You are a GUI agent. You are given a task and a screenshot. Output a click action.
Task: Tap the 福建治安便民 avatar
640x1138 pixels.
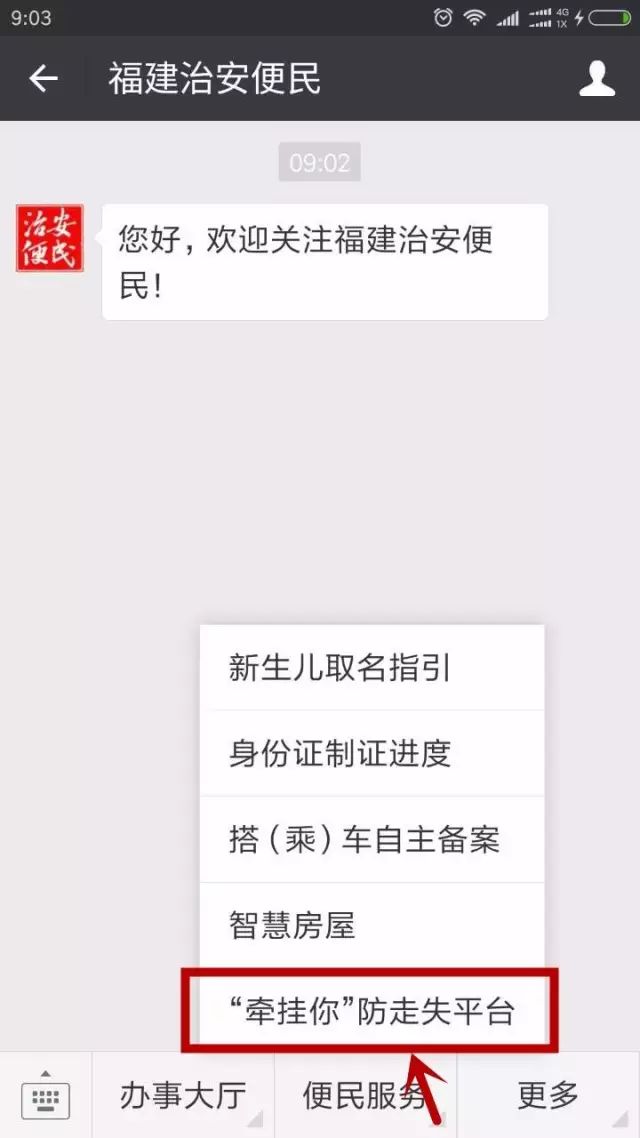[x=50, y=238]
